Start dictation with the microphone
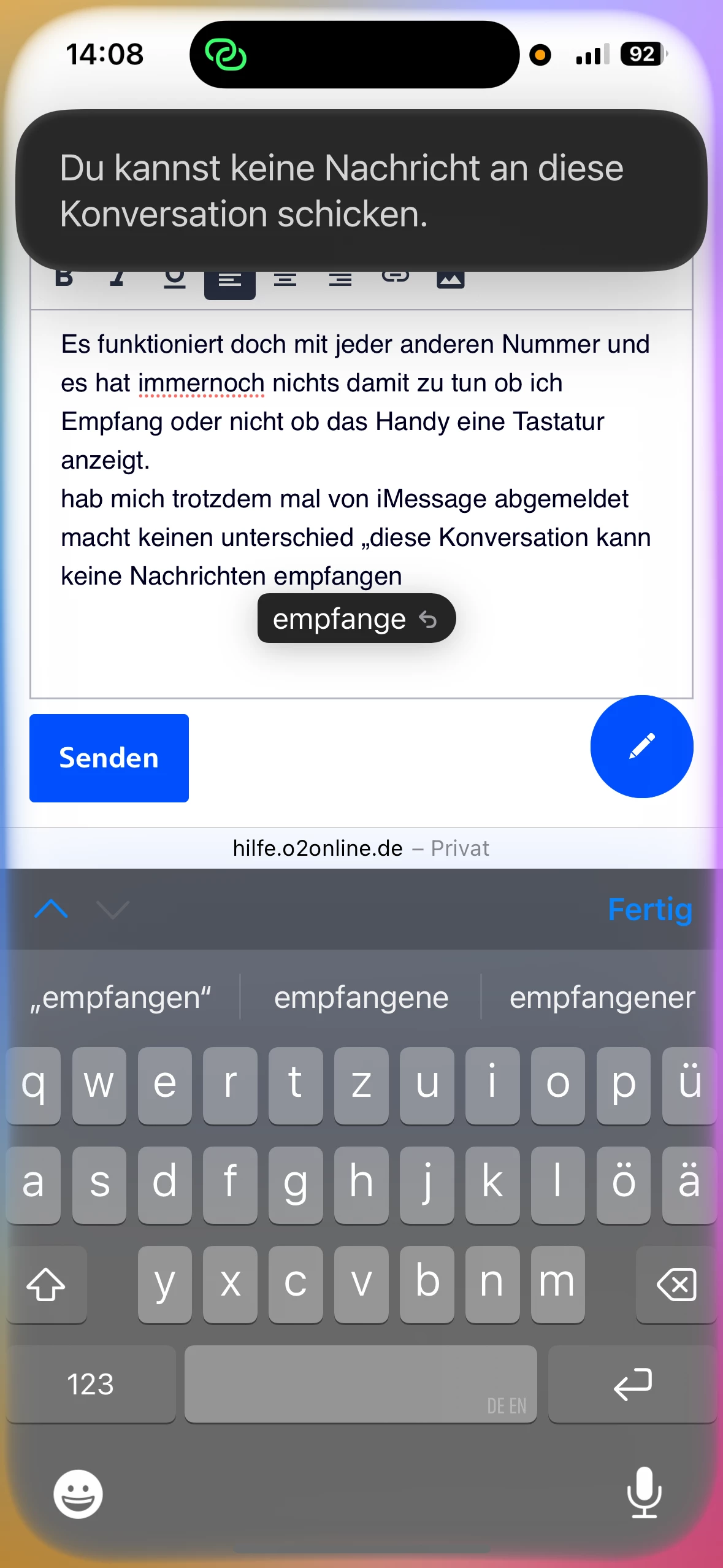723x1568 pixels. pos(644,1493)
